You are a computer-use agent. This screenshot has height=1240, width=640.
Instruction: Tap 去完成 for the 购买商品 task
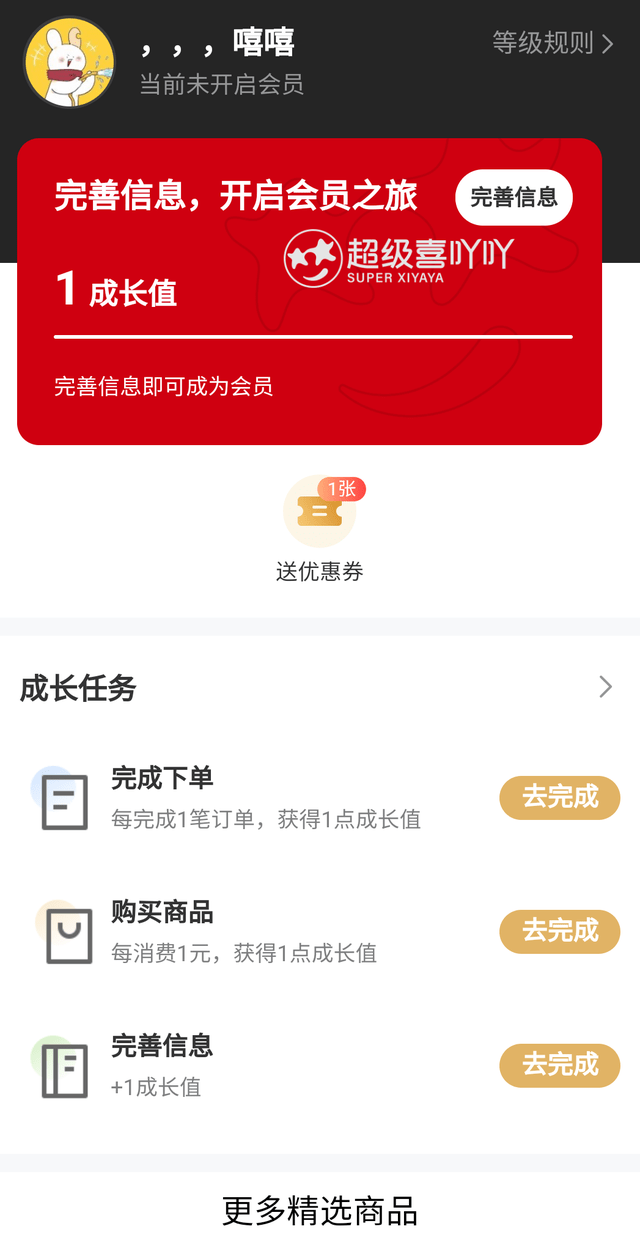[x=560, y=931]
